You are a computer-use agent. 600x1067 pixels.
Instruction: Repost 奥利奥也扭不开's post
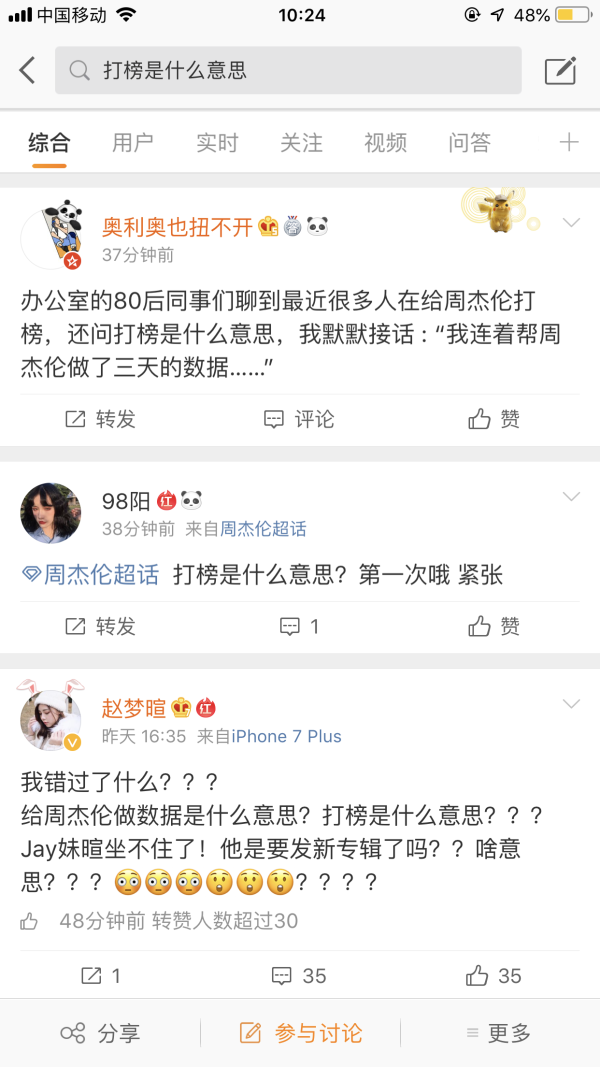(100, 419)
